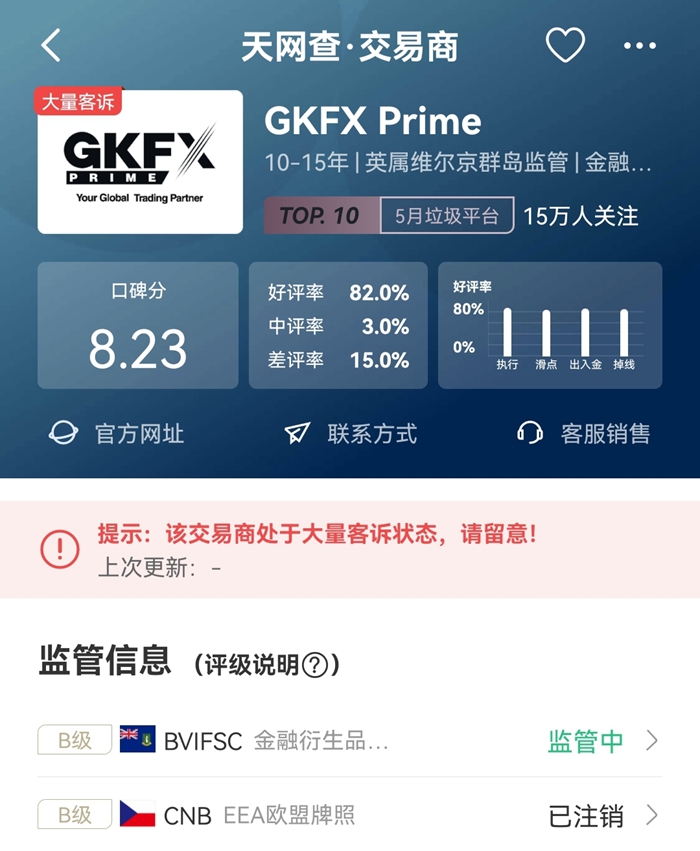Tap 联系方式 contact info
This screenshot has height=851, width=700.
tap(351, 433)
